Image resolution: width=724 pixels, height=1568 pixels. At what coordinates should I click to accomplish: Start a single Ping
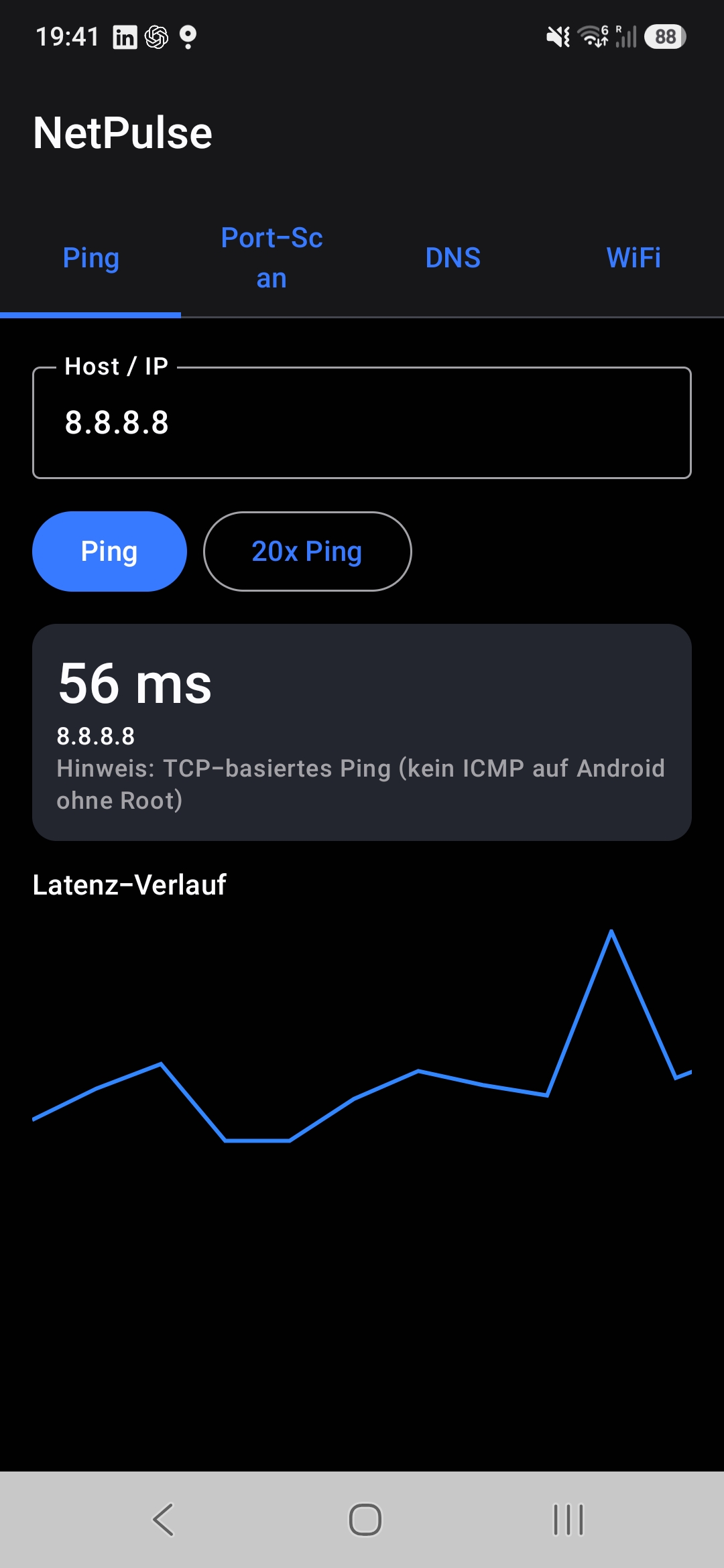pyautogui.click(x=109, y=551)
